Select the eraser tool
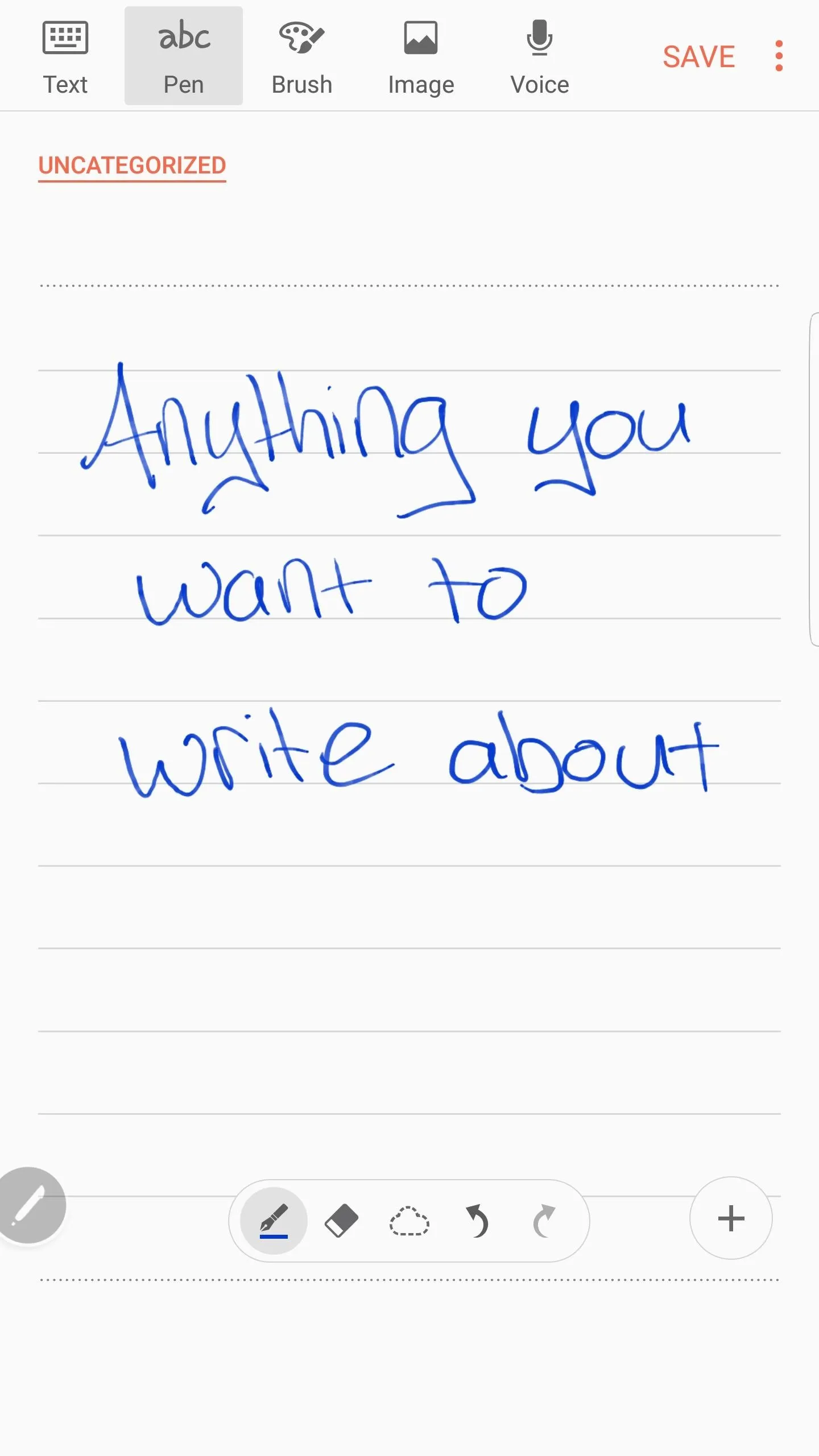The width and height of the screenshot is (819, 1456). pos(341,1221)
